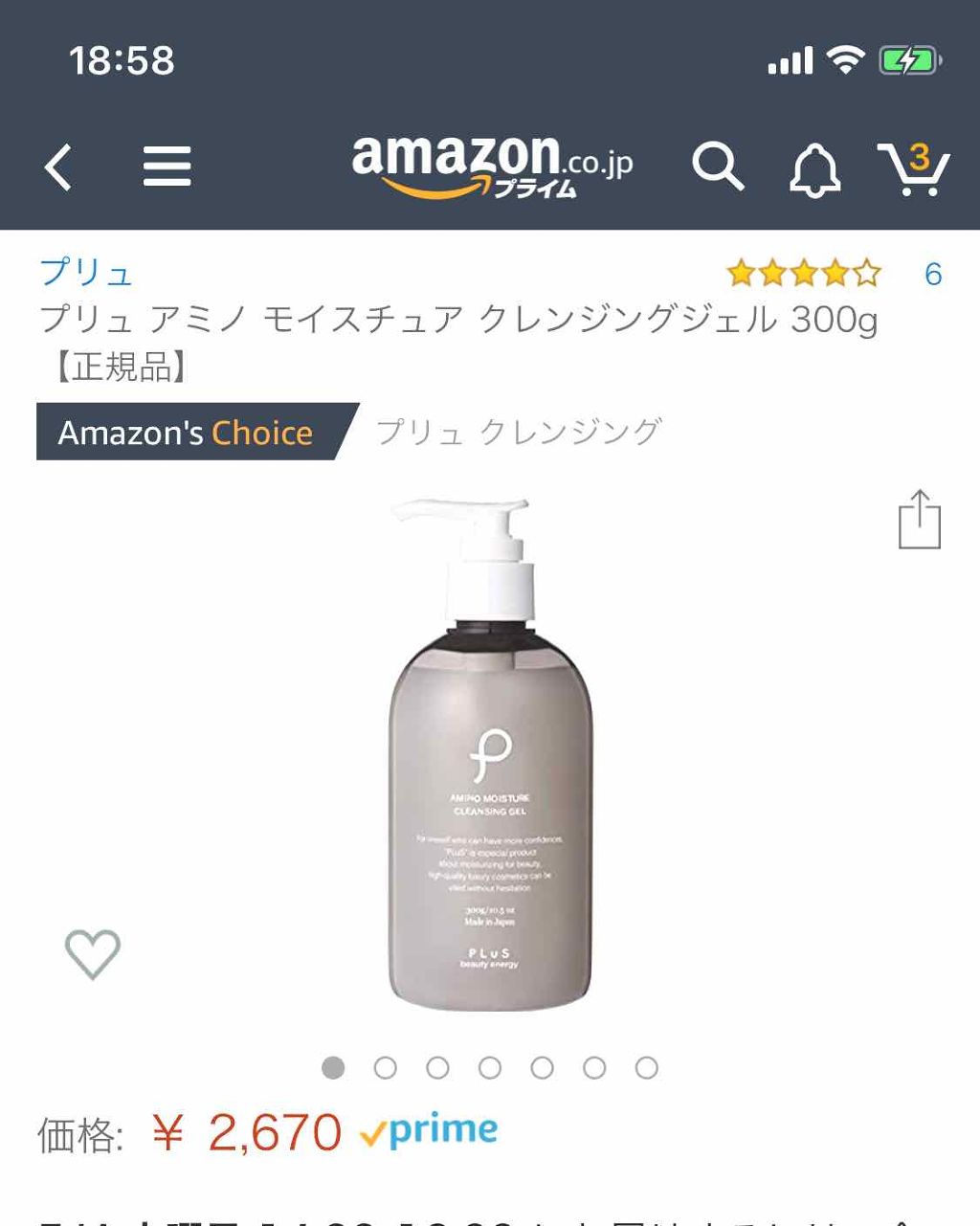Open the プリュ brand page link
The width and height of the screenshot is (980, 1226).
86,273
